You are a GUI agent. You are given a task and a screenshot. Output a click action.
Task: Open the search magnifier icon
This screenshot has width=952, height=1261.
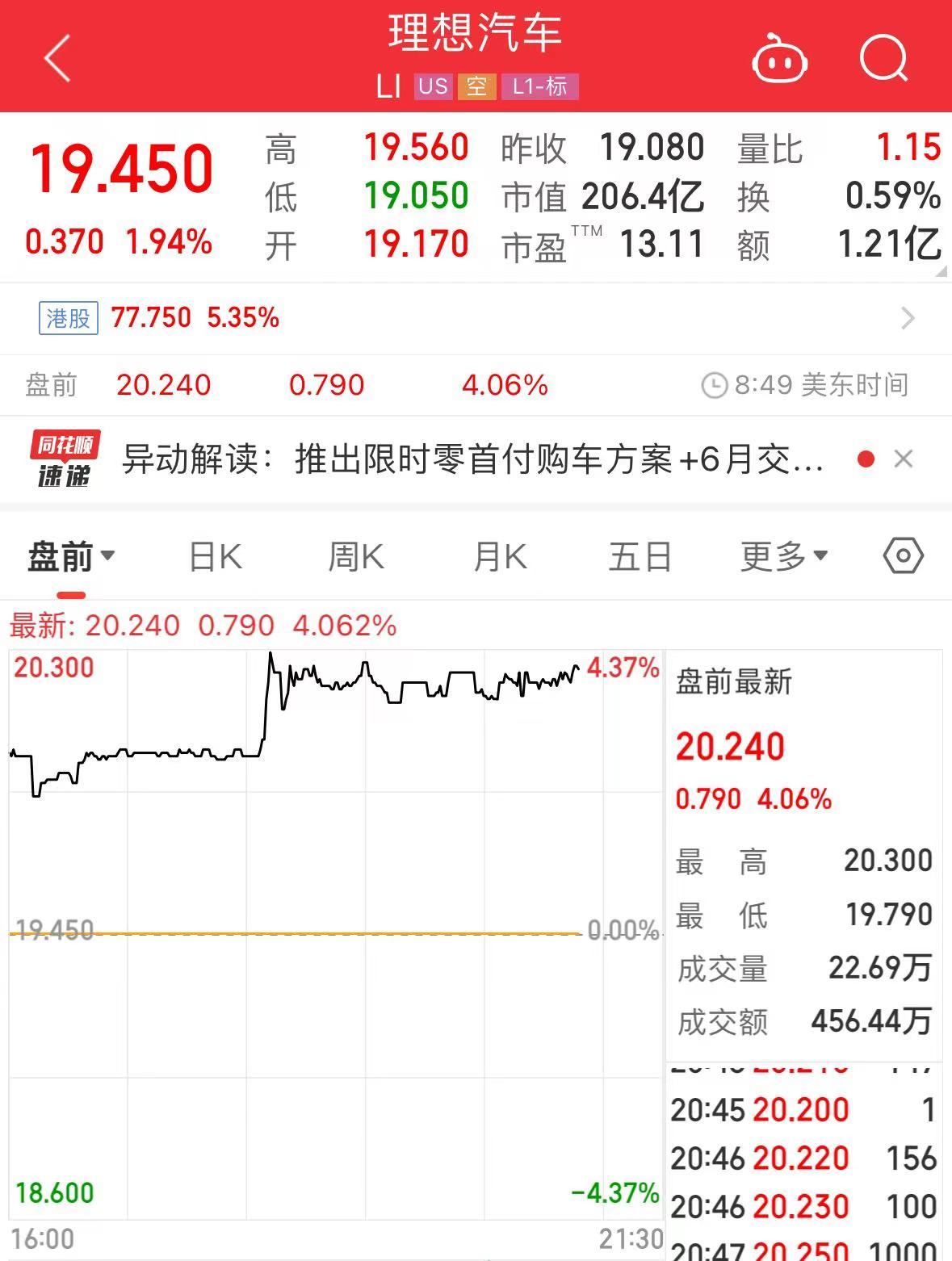click(883, 58)
